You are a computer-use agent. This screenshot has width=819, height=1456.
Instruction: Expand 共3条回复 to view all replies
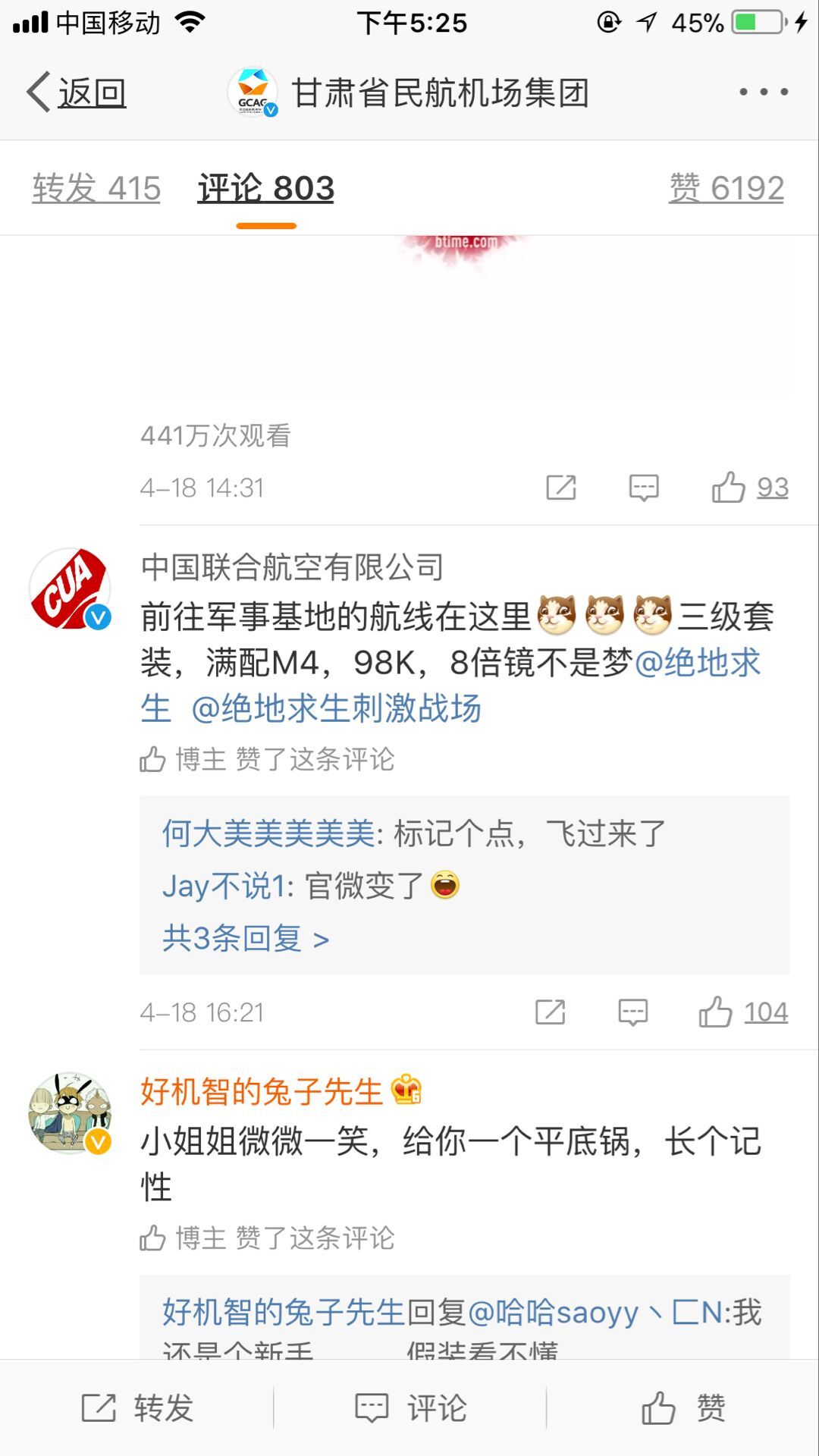point(244,938)
